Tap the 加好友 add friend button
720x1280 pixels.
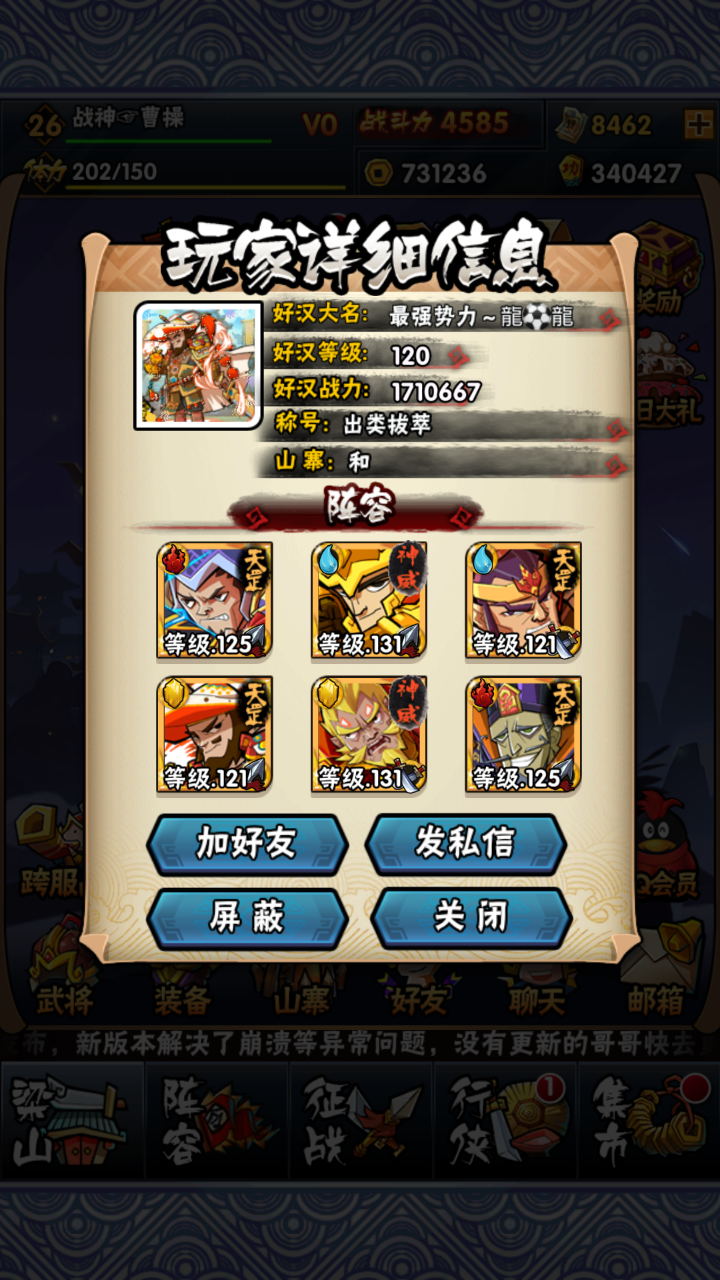point(247,845)
